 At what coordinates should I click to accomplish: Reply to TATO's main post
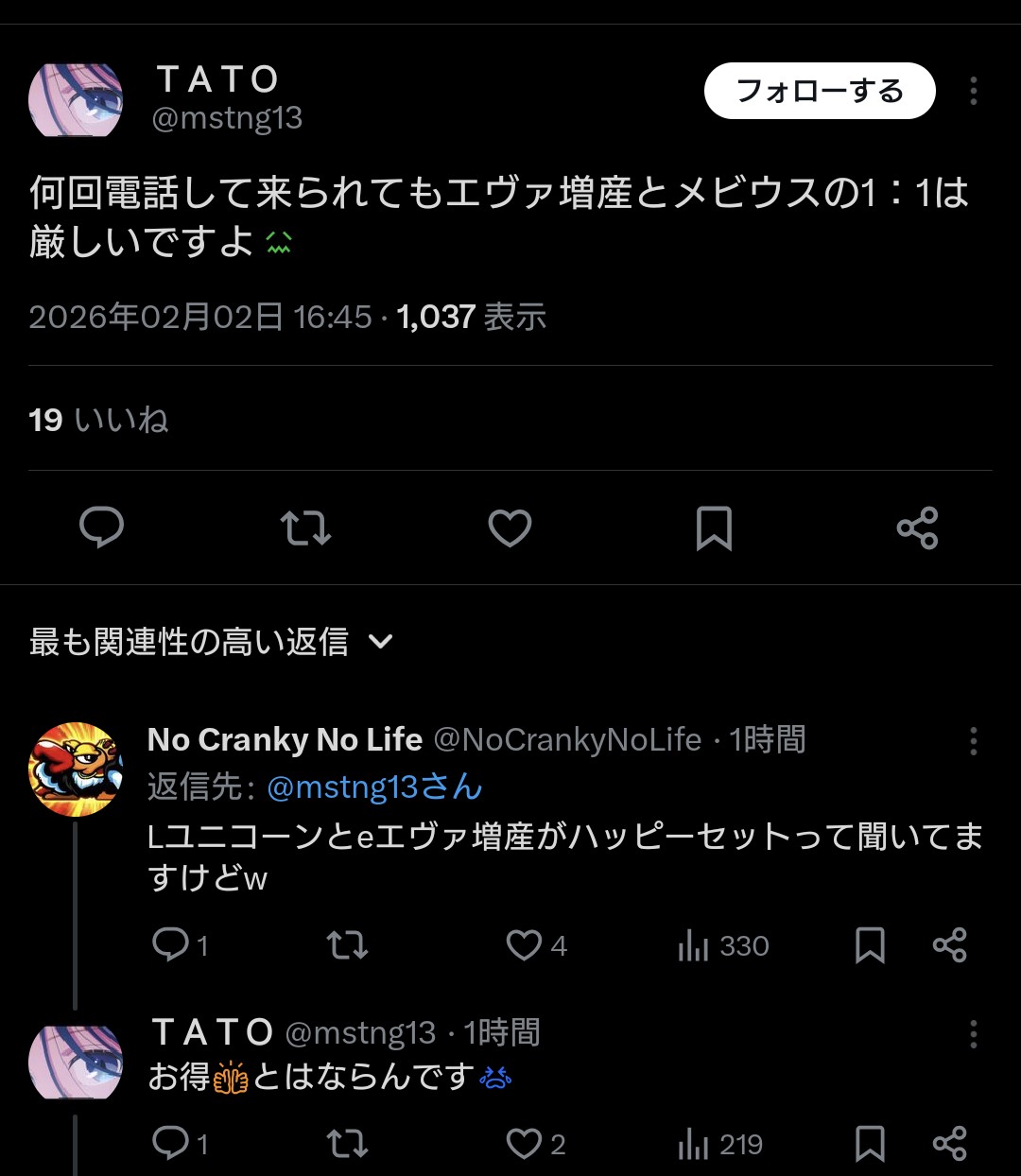[x=101, y=527]
